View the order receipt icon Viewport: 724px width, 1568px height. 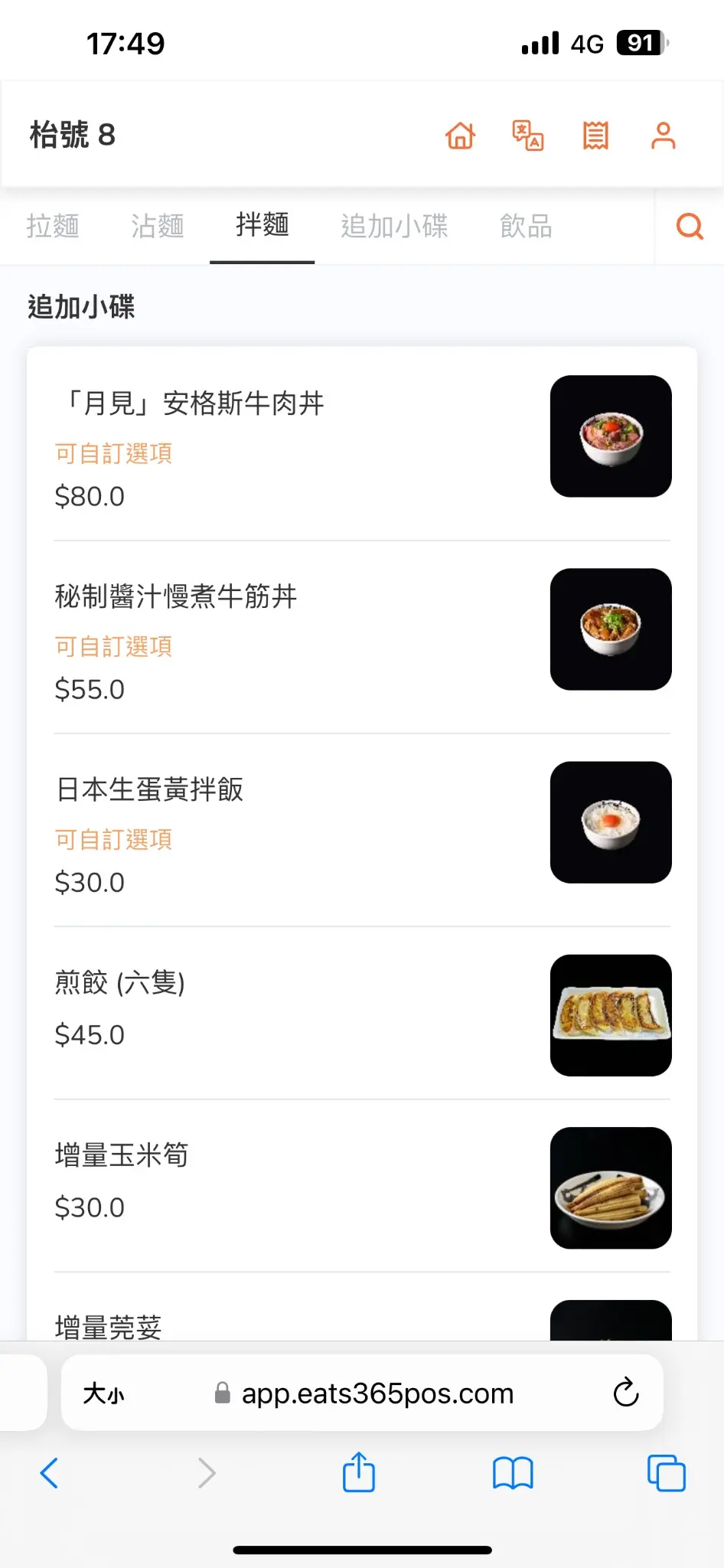click(595, 136)
